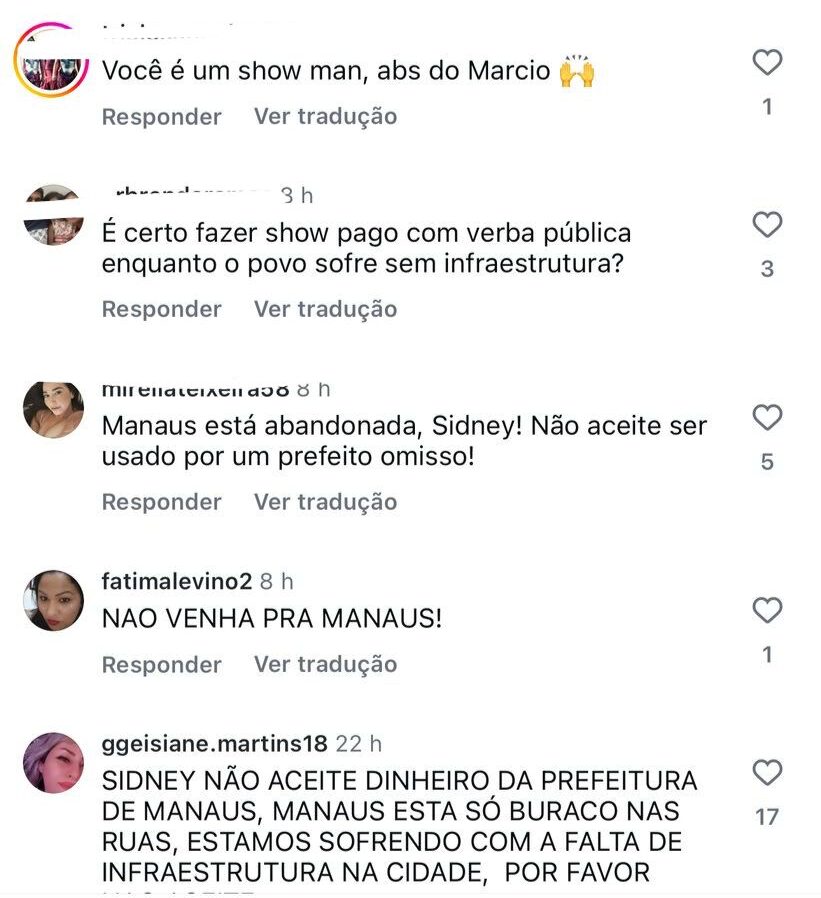Open ggeisiane.martins18's profile picture
The width and height of the screenshot is (821, 898).
(x=53, y=762)
